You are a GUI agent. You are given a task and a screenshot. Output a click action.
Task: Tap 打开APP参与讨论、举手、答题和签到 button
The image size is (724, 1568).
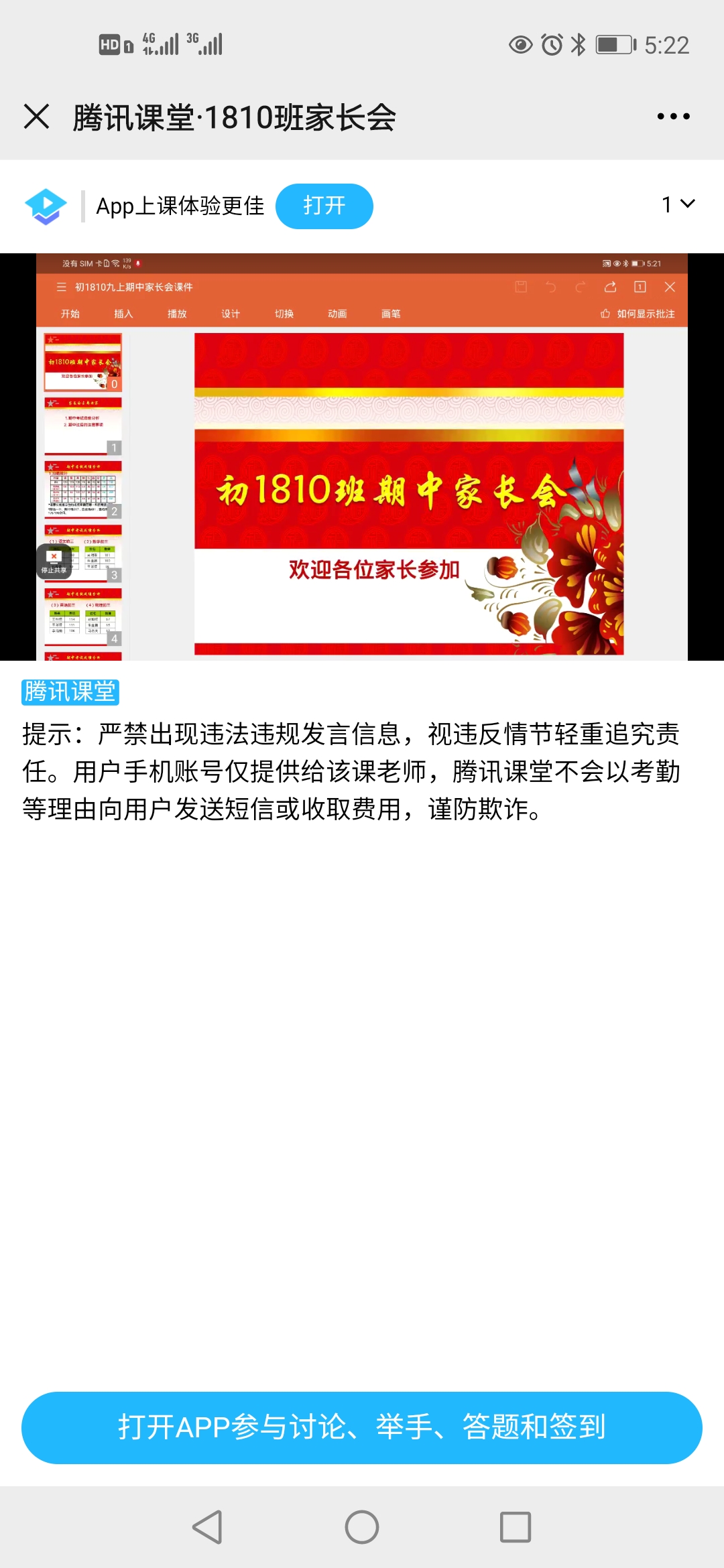click(362, 1427)
